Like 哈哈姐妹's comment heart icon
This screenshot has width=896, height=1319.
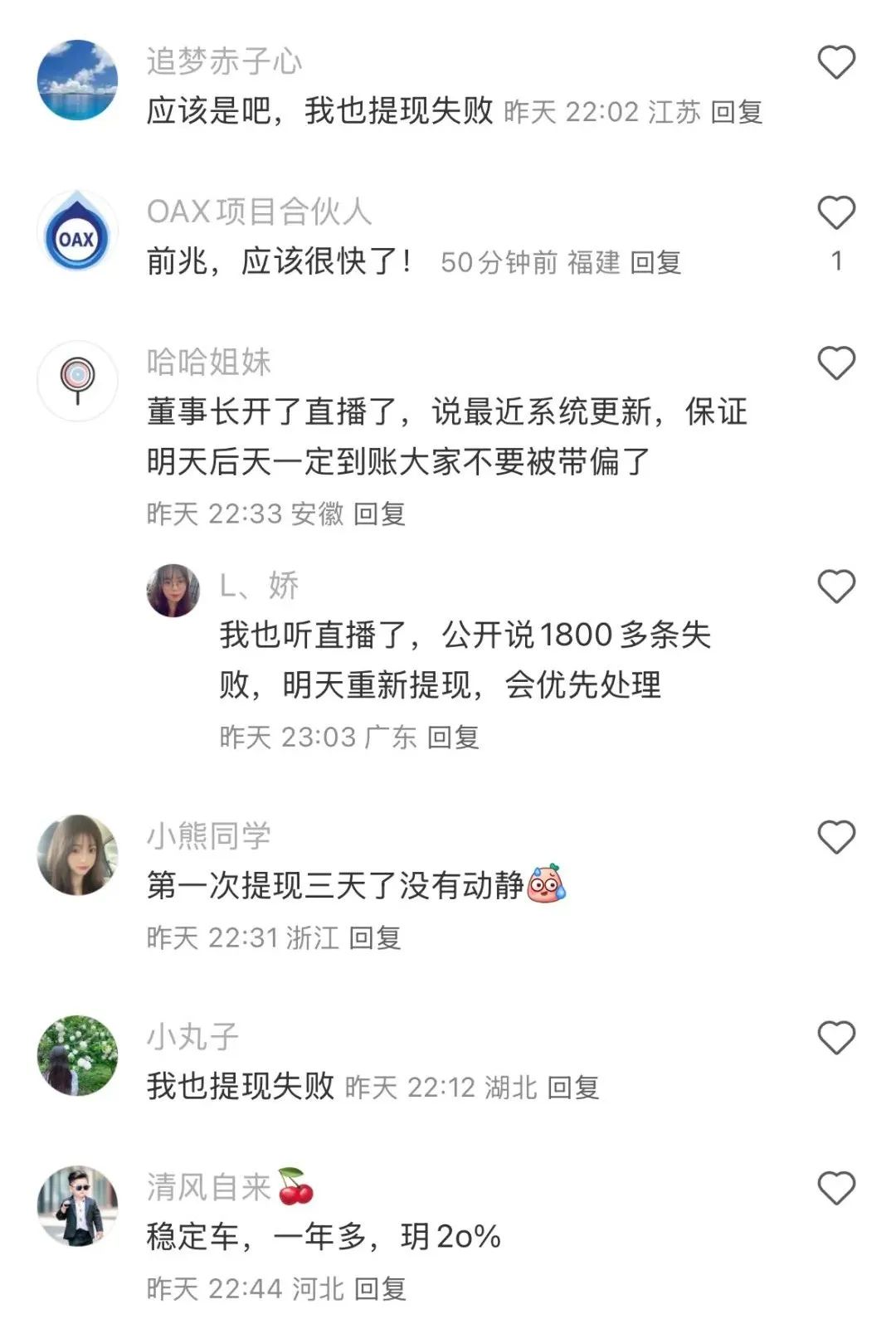[x=838, y=360]
